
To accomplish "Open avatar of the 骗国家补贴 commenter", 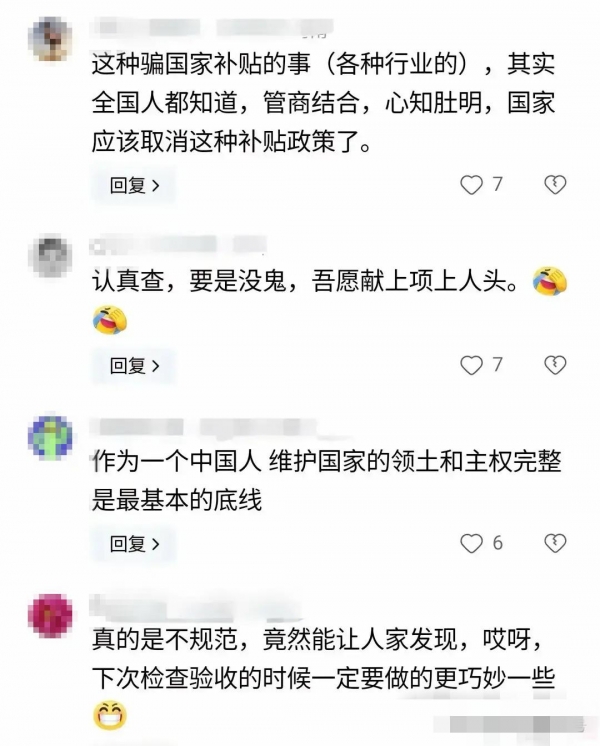I will pos(49,39).
